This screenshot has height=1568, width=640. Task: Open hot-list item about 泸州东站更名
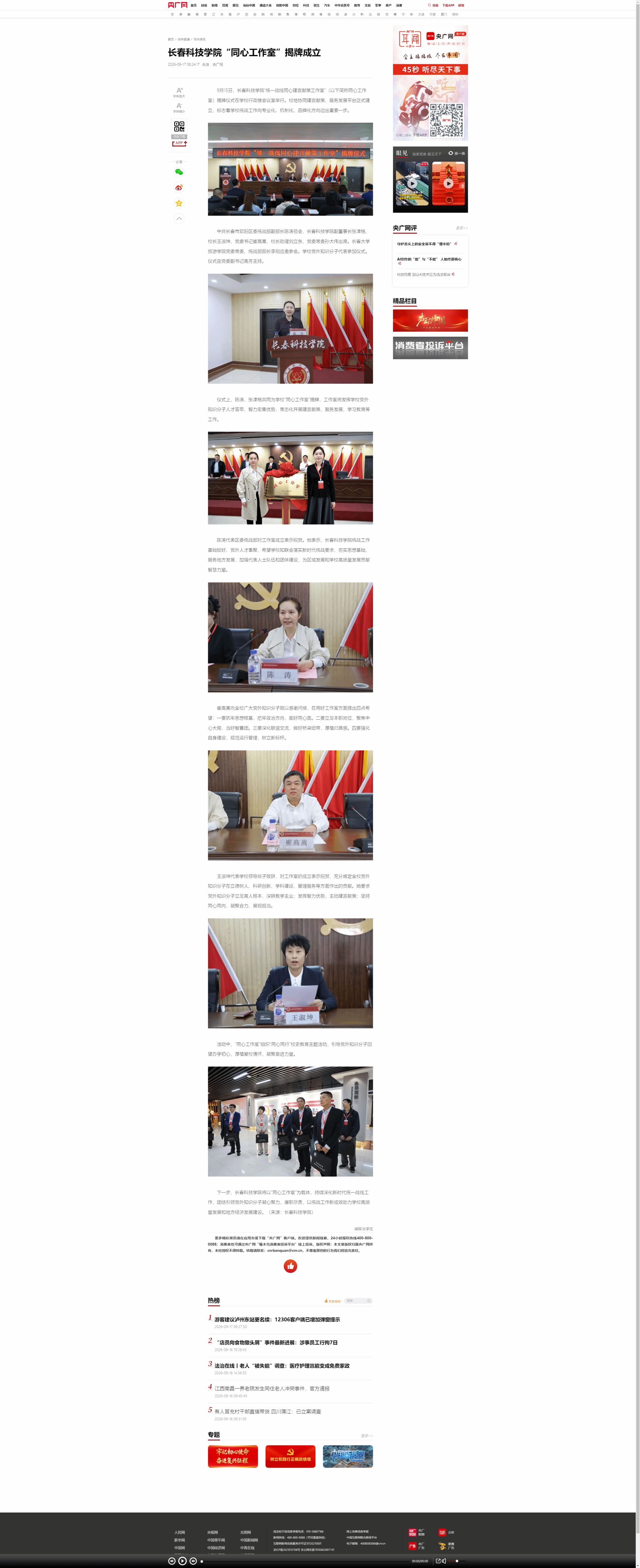click(277, 1320)
